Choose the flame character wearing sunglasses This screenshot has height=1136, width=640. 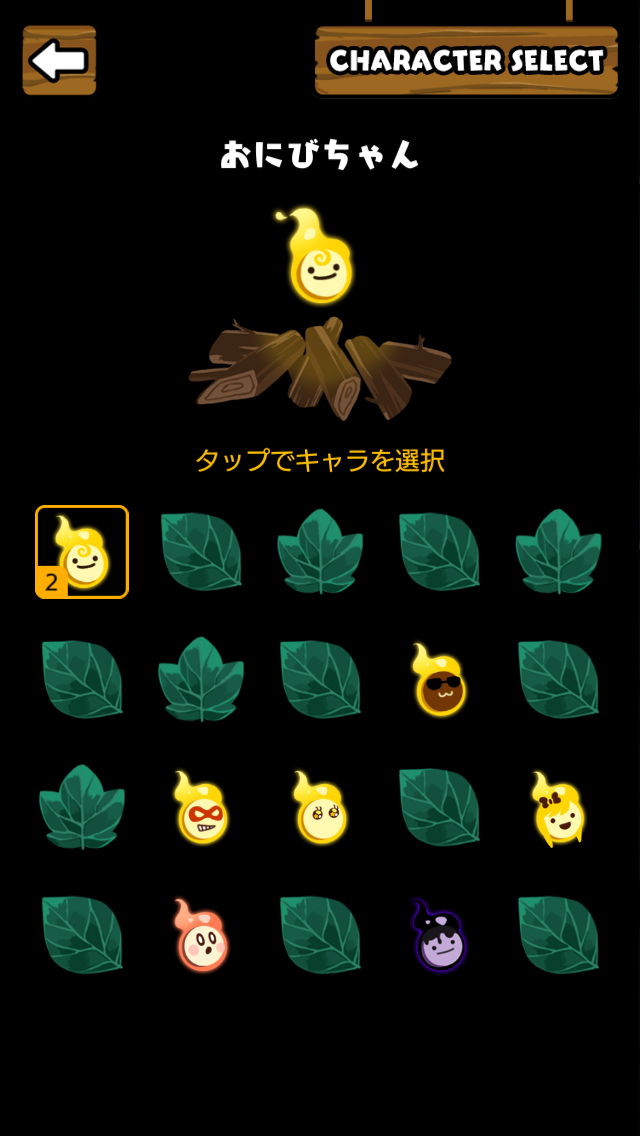pyautogui.click(x=439, y=681)
